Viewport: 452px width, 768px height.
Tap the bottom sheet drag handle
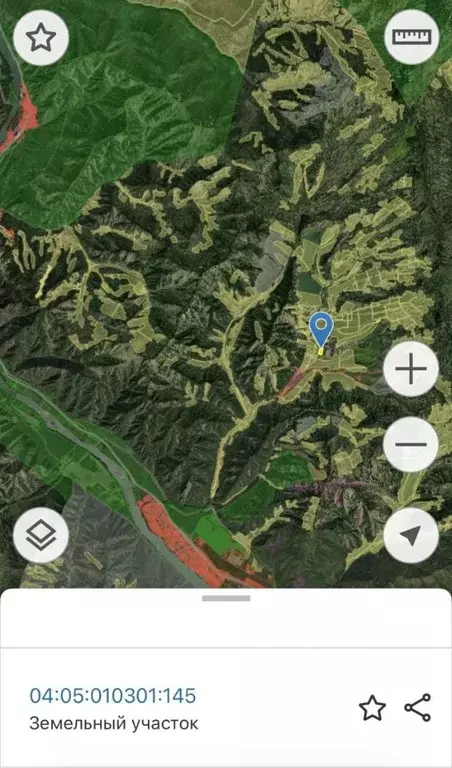[x=226, y=598]
